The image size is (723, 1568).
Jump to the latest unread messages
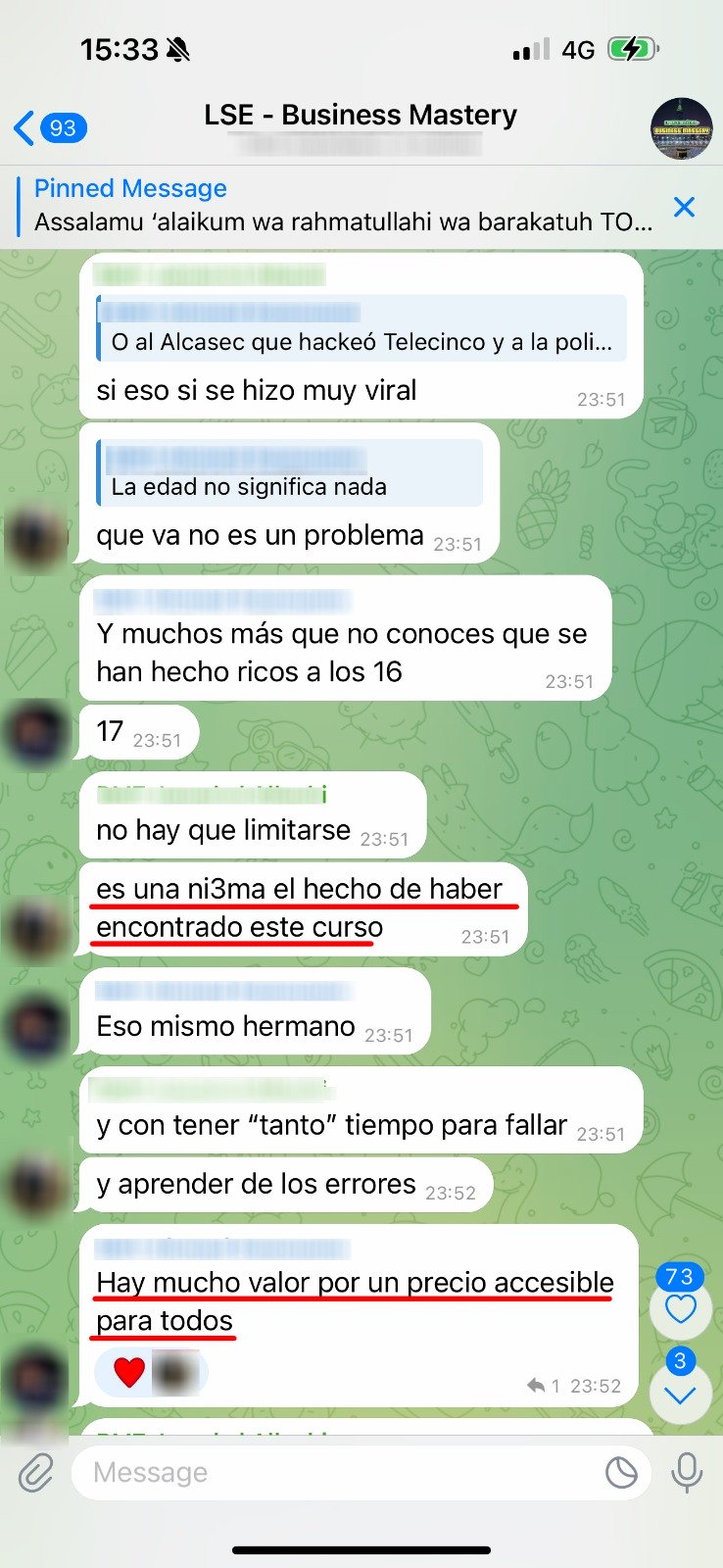(x=680, y=1394)
